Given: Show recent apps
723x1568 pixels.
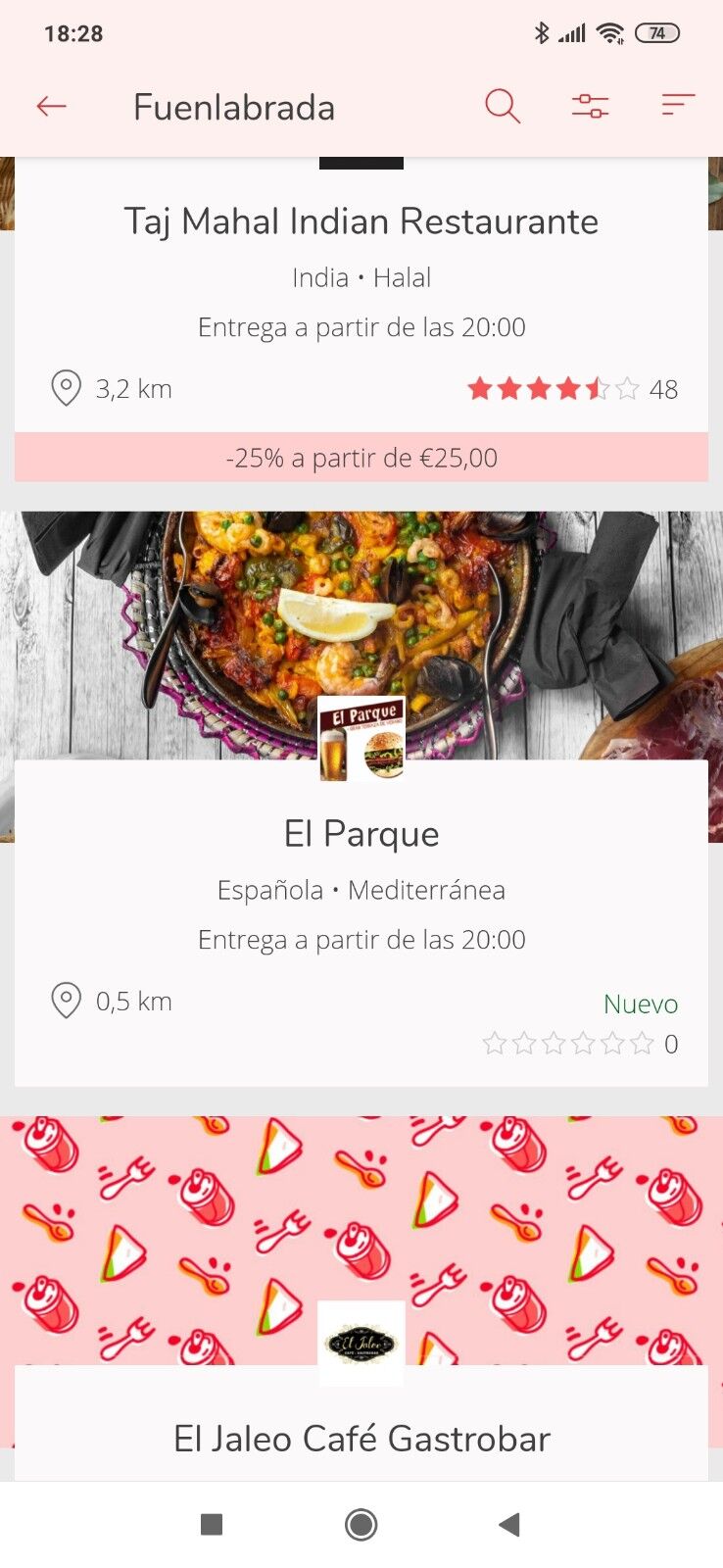Looking at the screenshot, I should (212, 1525).
